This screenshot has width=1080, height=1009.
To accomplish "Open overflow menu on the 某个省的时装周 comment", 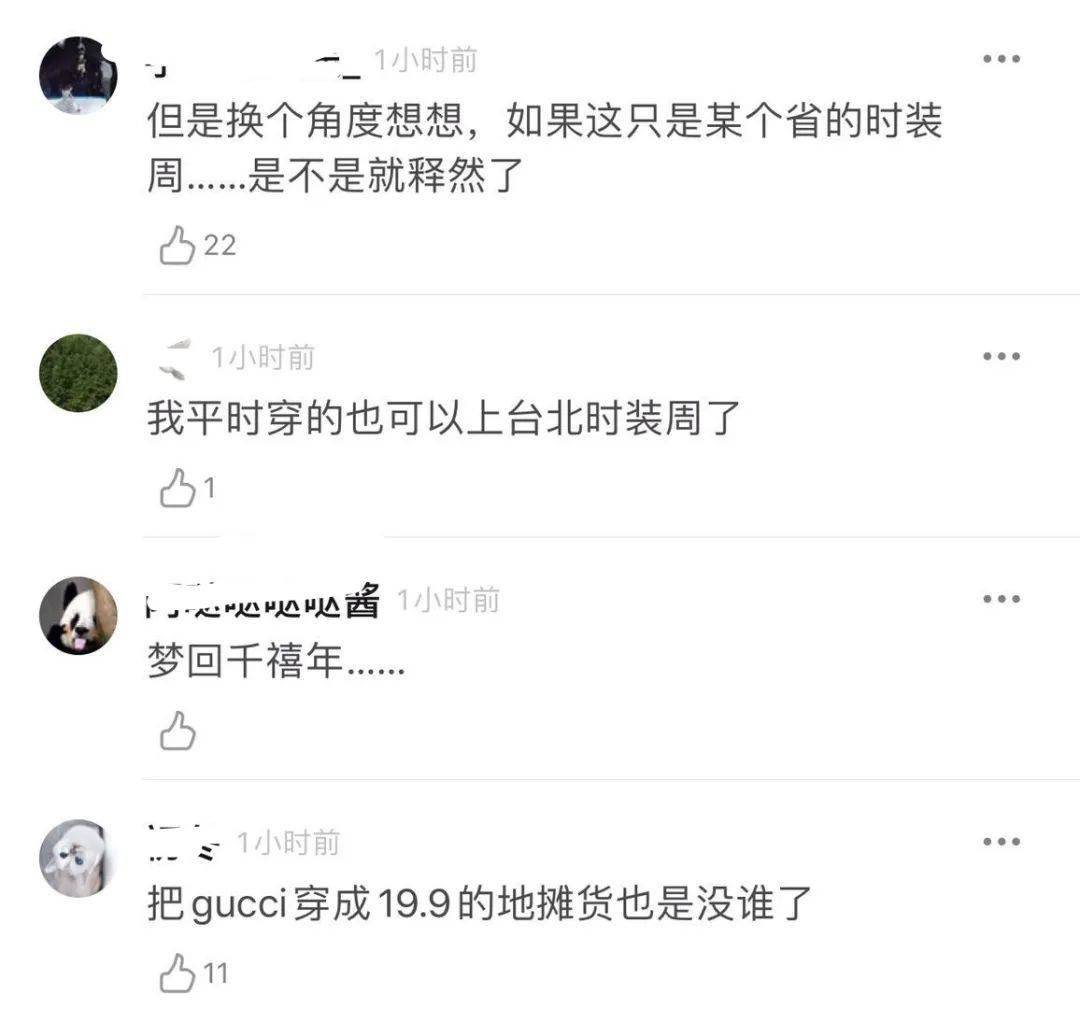I will coord(1001,59).
